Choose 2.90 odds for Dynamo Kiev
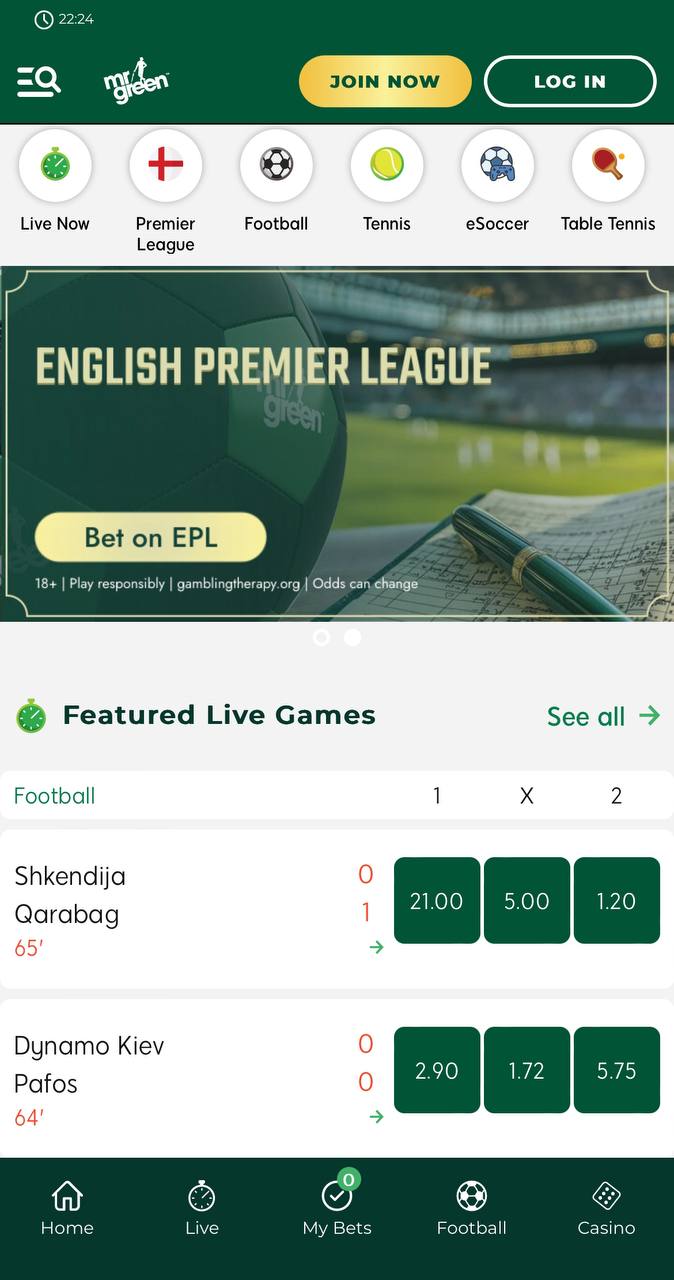674x1280 pixels. click(x=437, y=1070)
